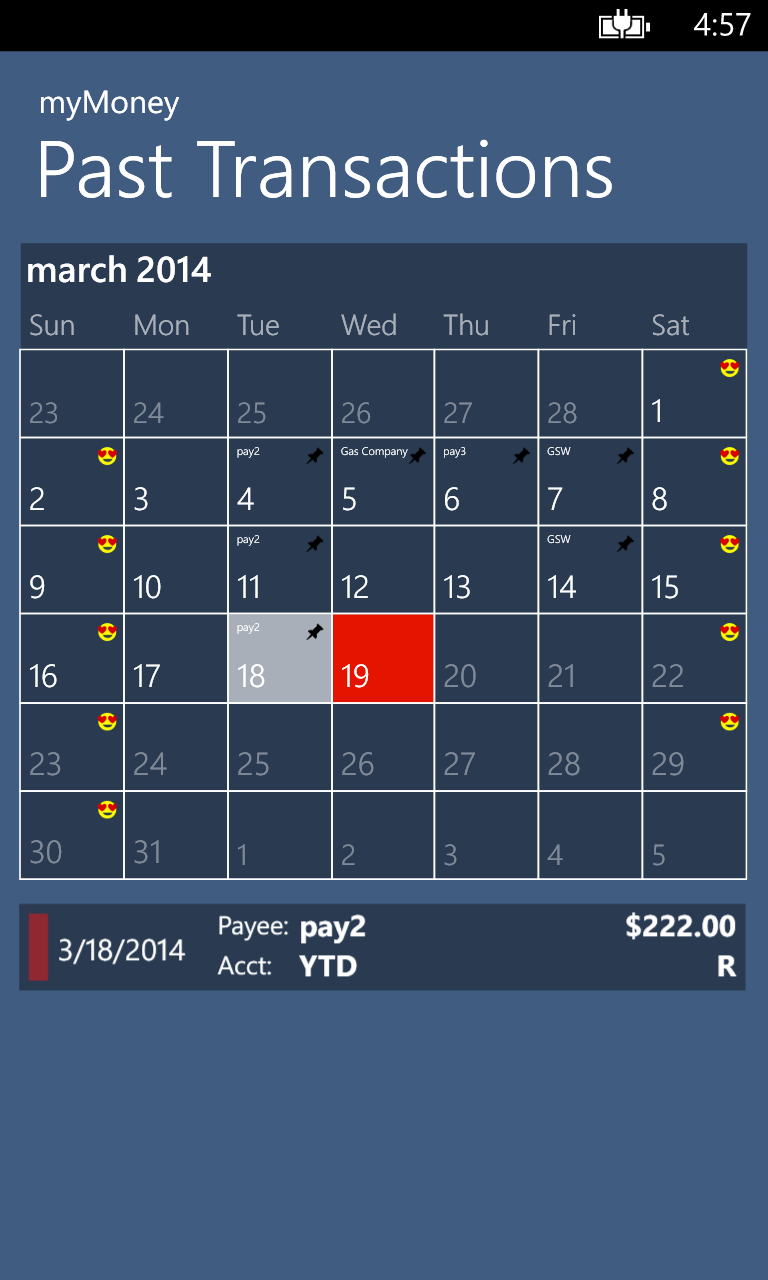Select Saturday March 8
The image size is (768, 1280).
coord(694,482)
